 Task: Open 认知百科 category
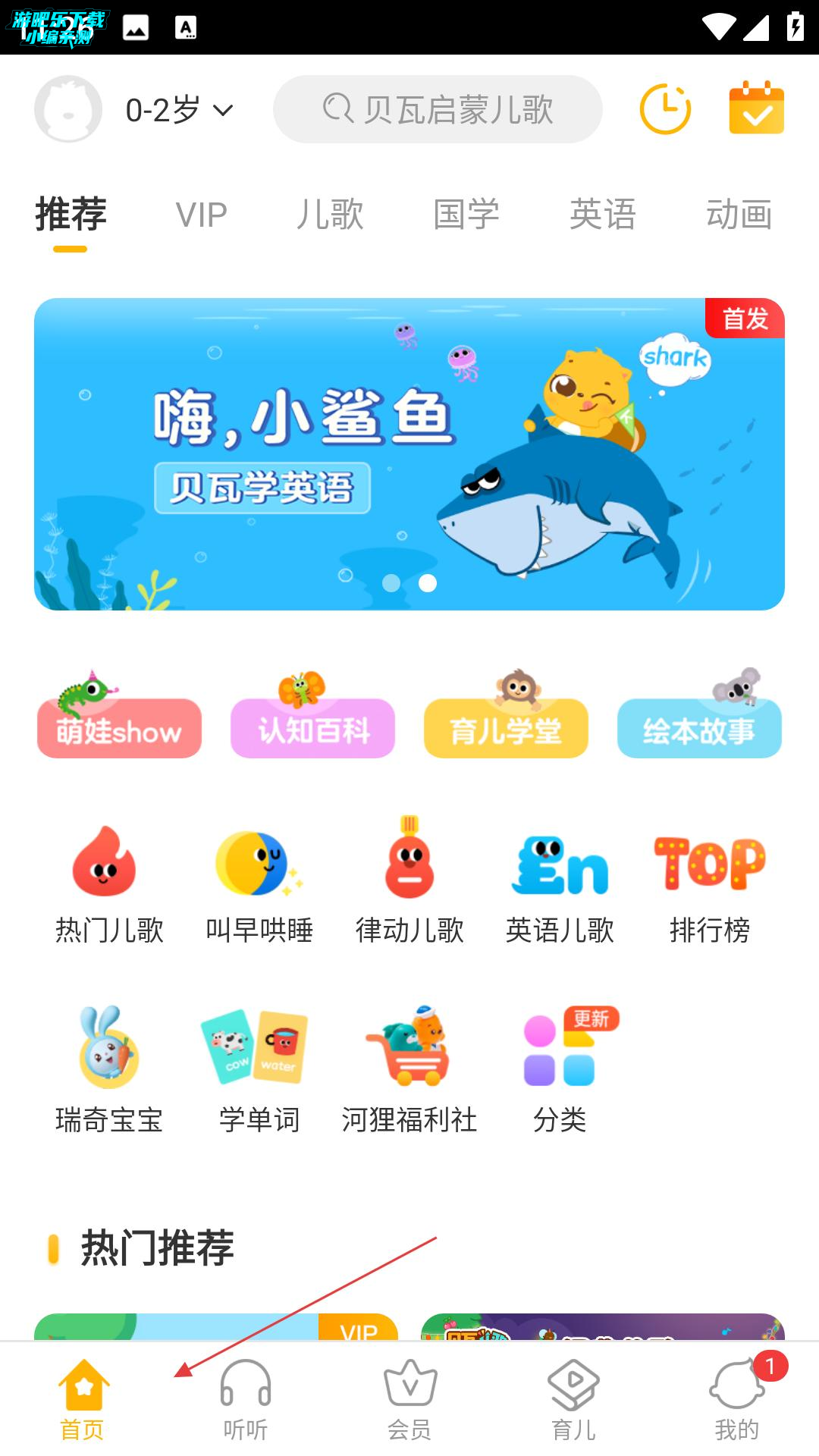point(312,726)
